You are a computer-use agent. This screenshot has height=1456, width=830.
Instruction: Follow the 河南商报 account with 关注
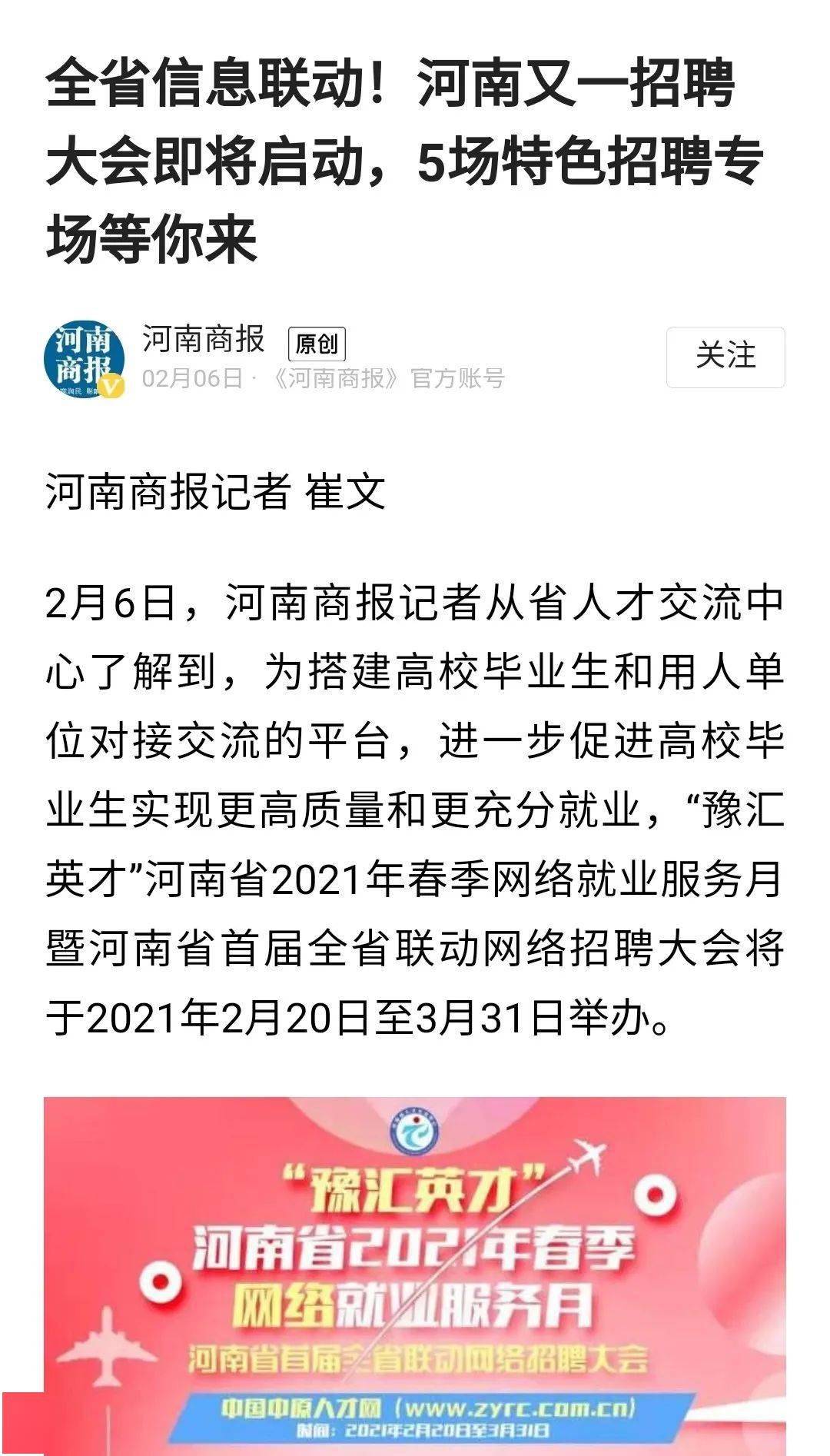[x=725, y=357]
